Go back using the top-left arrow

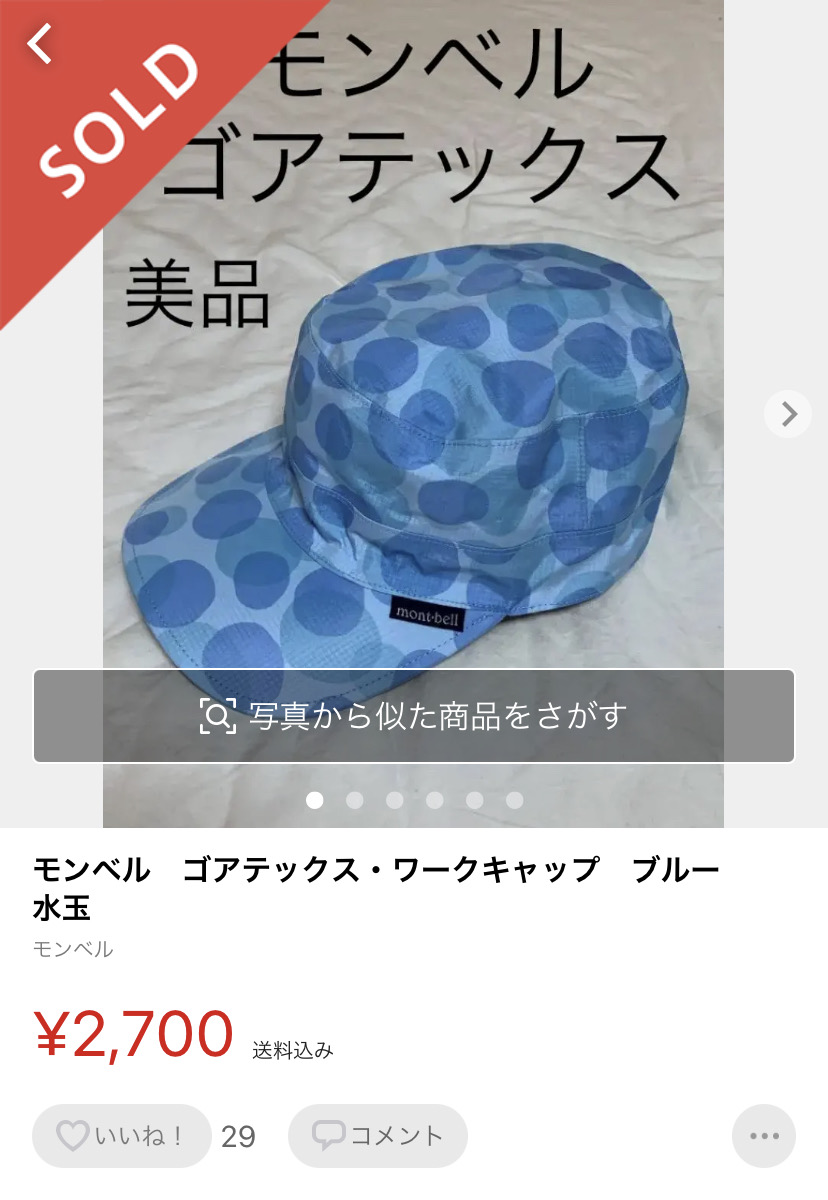[40, 43]
